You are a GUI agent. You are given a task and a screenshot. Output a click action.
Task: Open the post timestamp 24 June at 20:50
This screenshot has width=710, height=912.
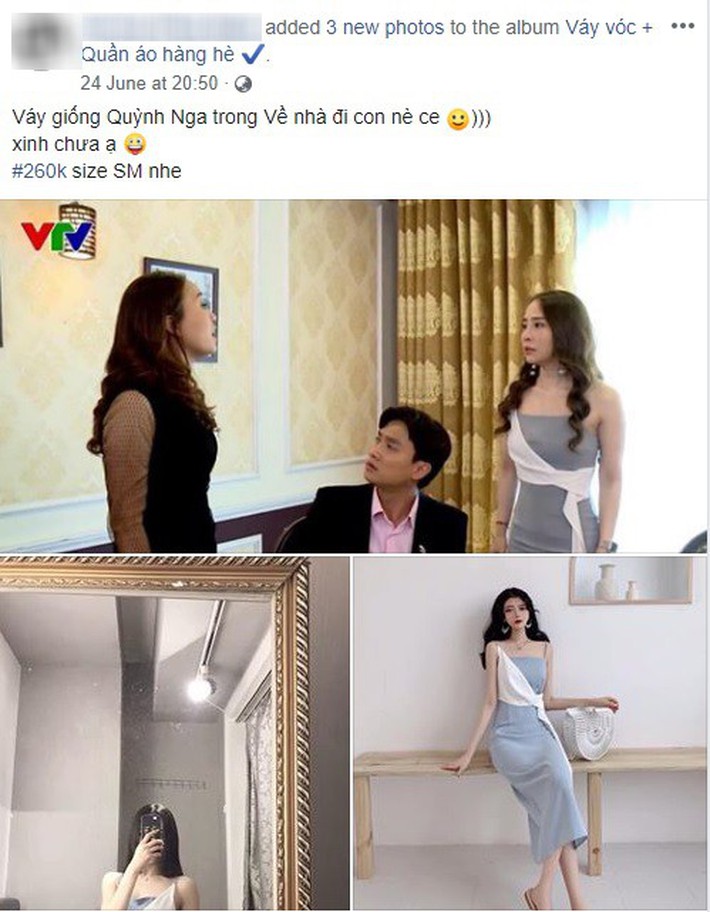(x=151, y=84)
